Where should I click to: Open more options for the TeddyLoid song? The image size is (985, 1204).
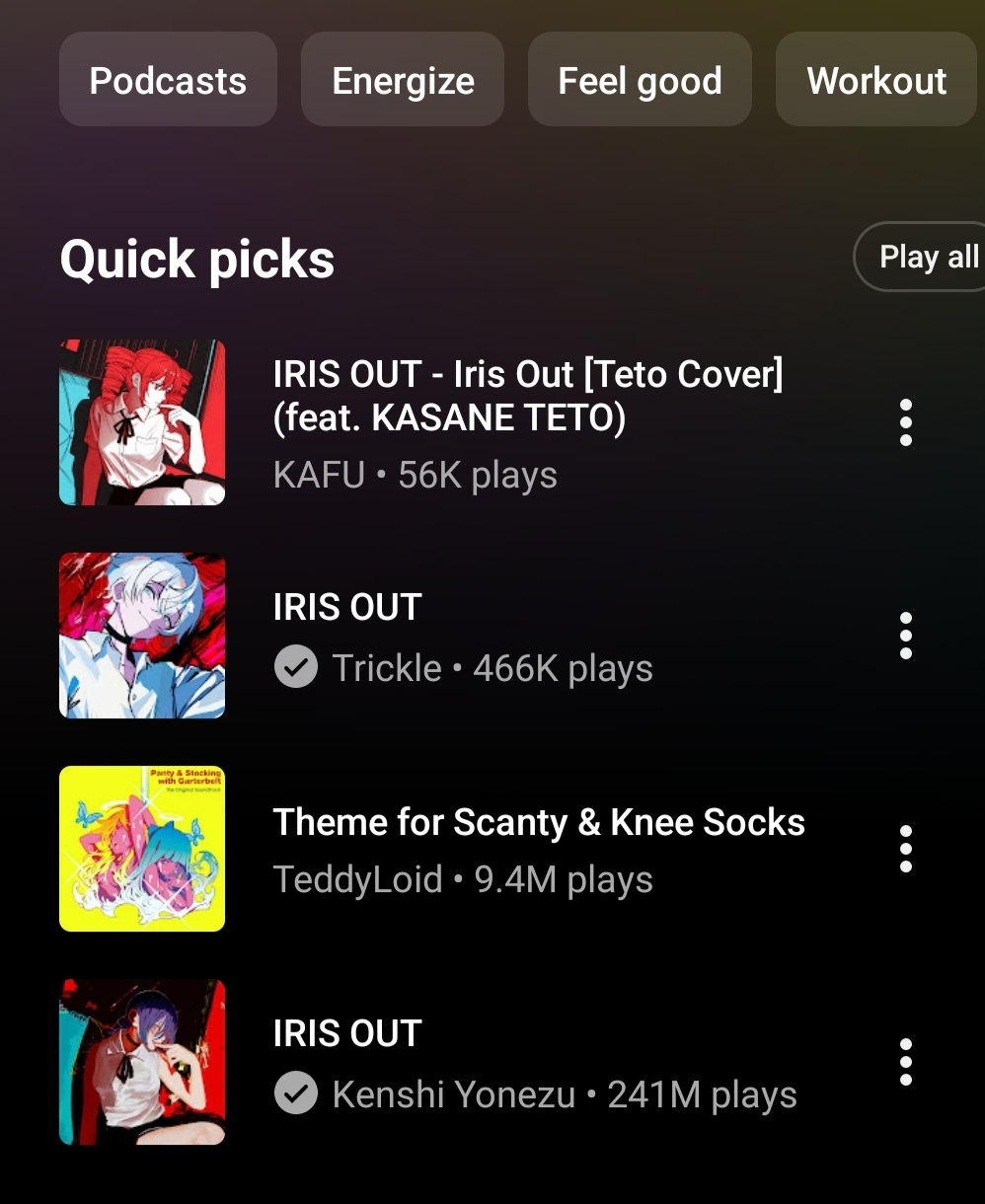906,849
